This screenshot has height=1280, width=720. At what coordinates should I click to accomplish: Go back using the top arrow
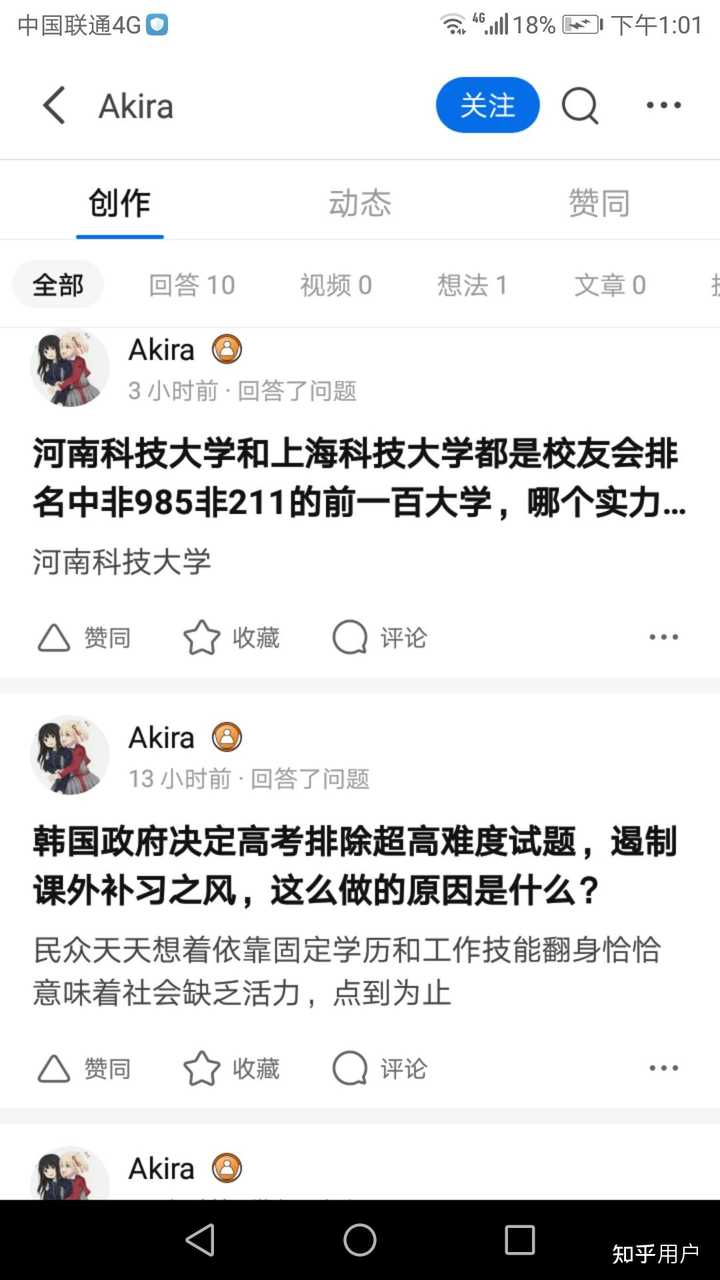pyautogui.click(x=54, y=105)
